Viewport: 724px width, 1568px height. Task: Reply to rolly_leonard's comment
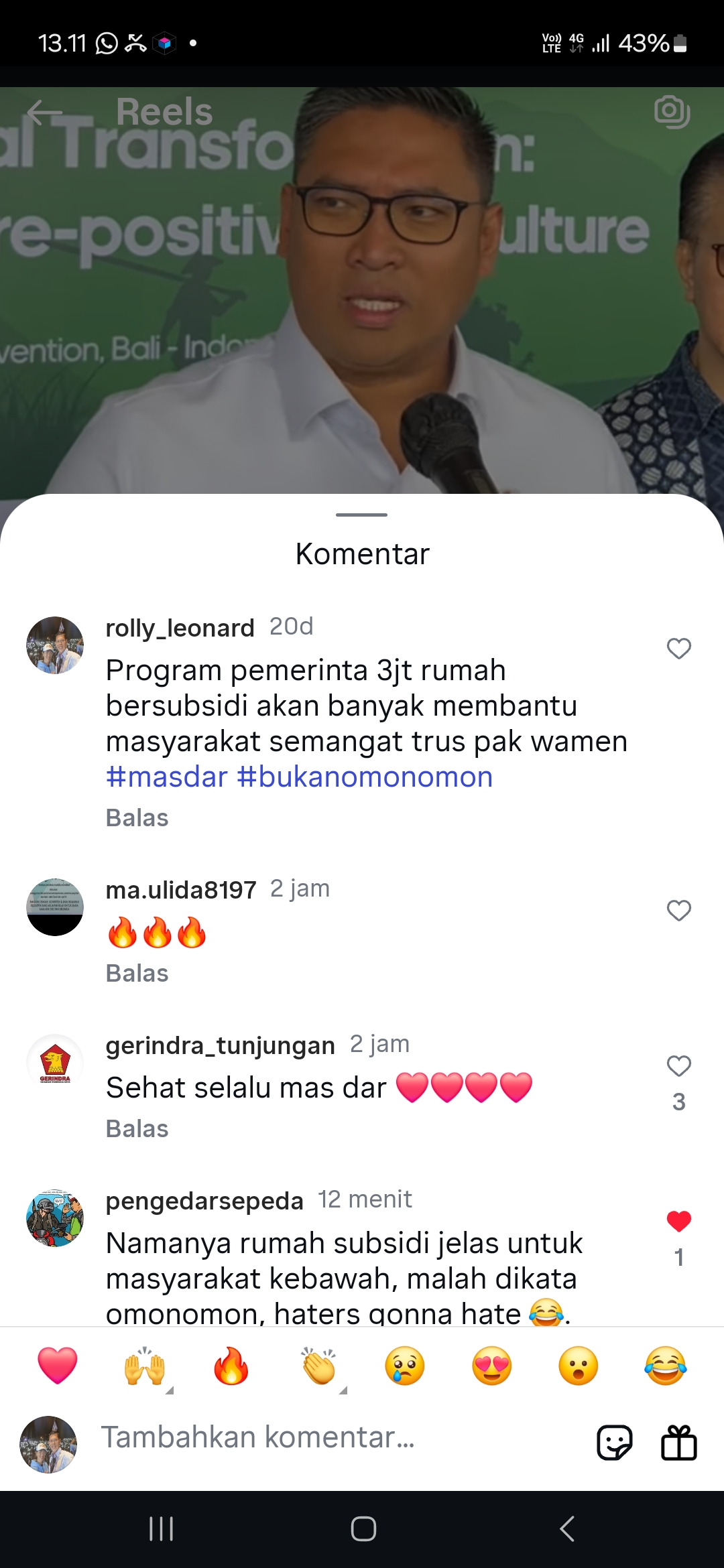point(137,818)
